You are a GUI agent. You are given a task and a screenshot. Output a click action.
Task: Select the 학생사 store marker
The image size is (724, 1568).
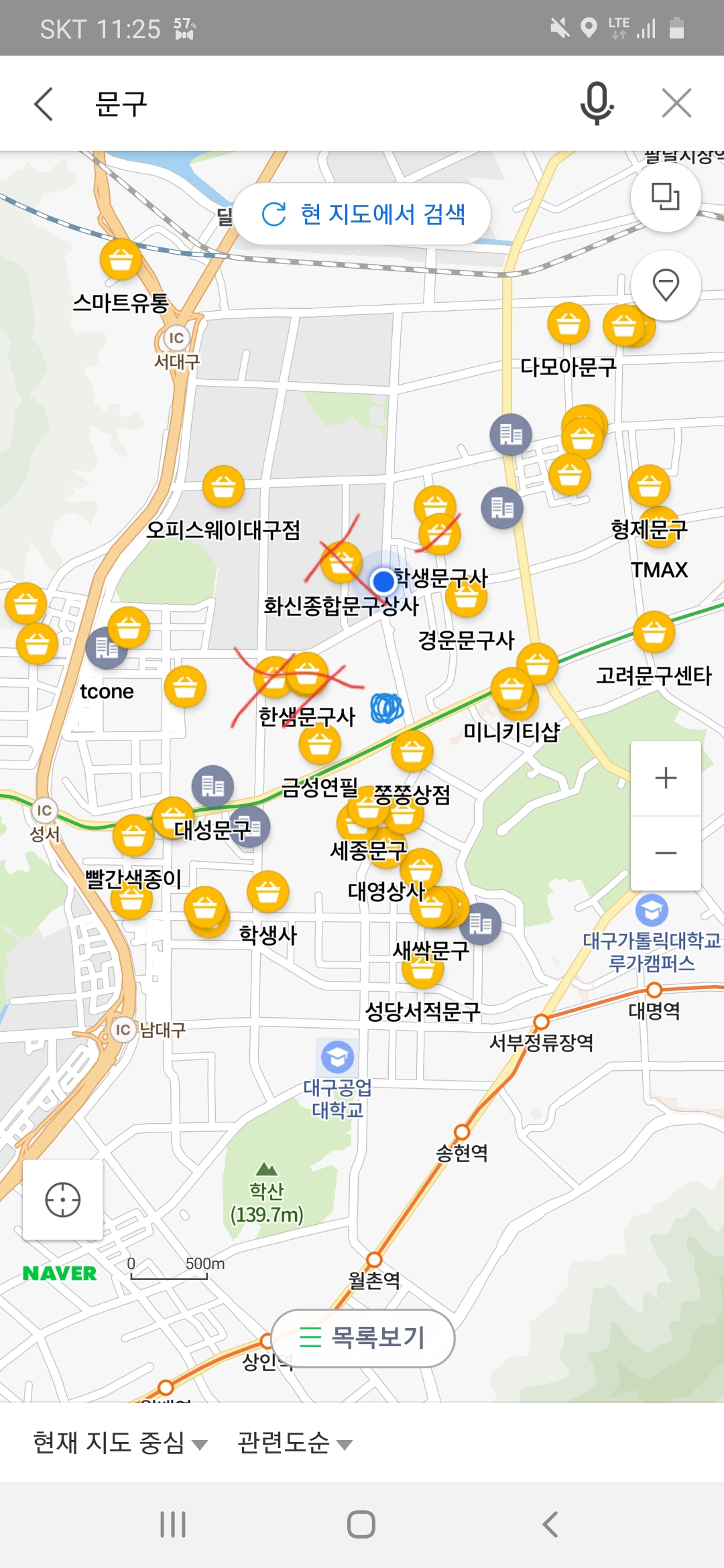268,892
